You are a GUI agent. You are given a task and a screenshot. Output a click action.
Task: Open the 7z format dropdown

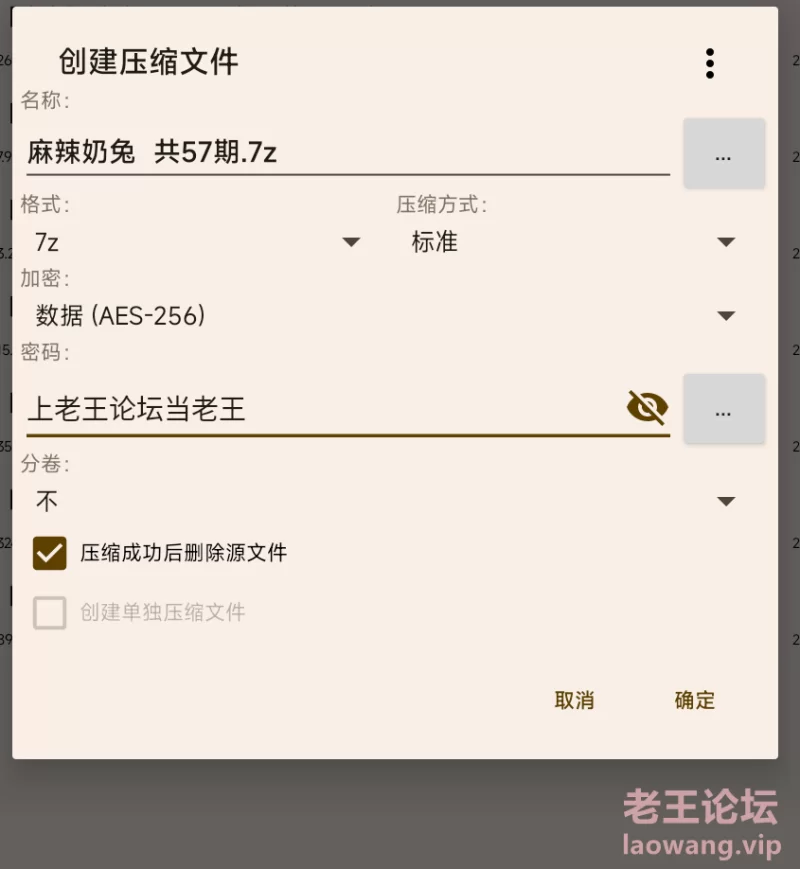point(195,242)
